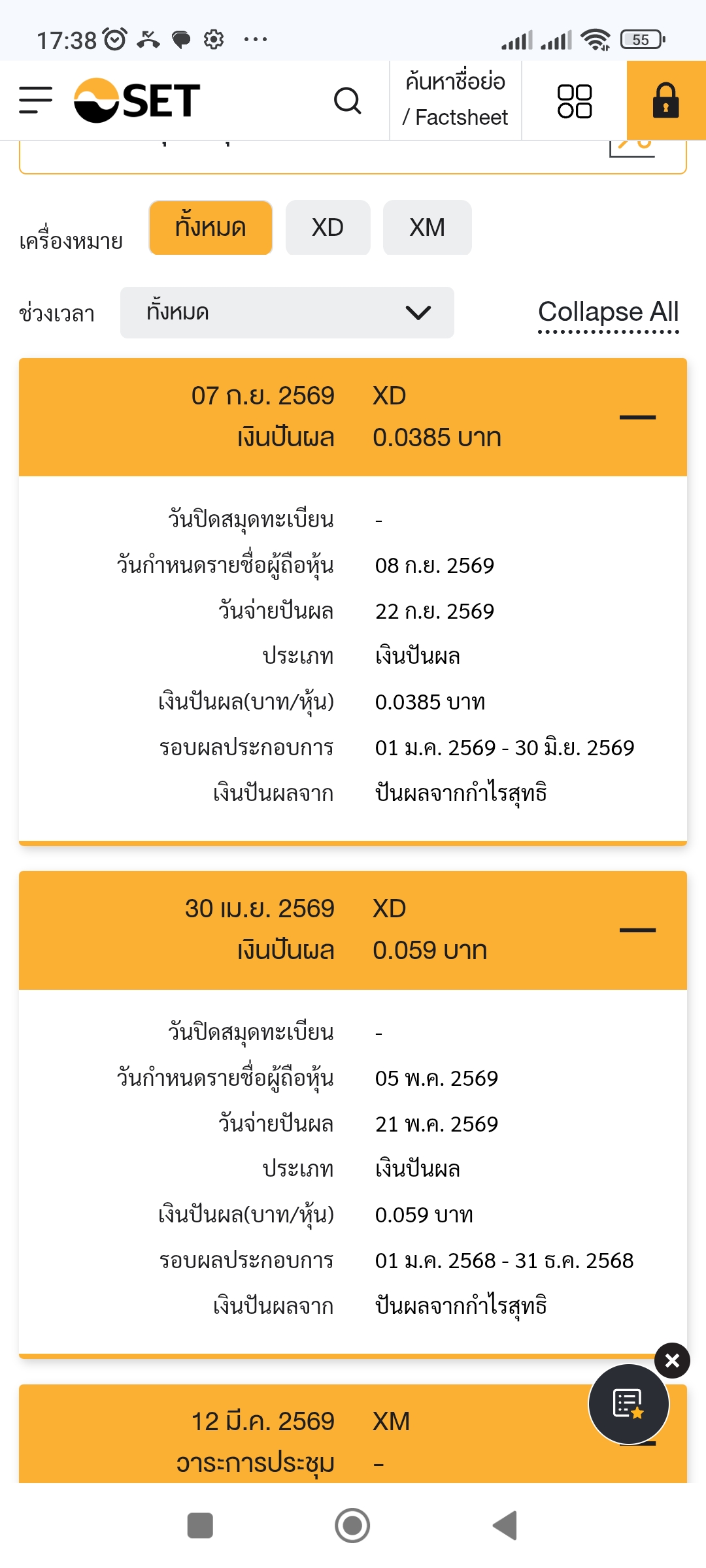Tap the search magnifier icon

(x=347, y=101)
